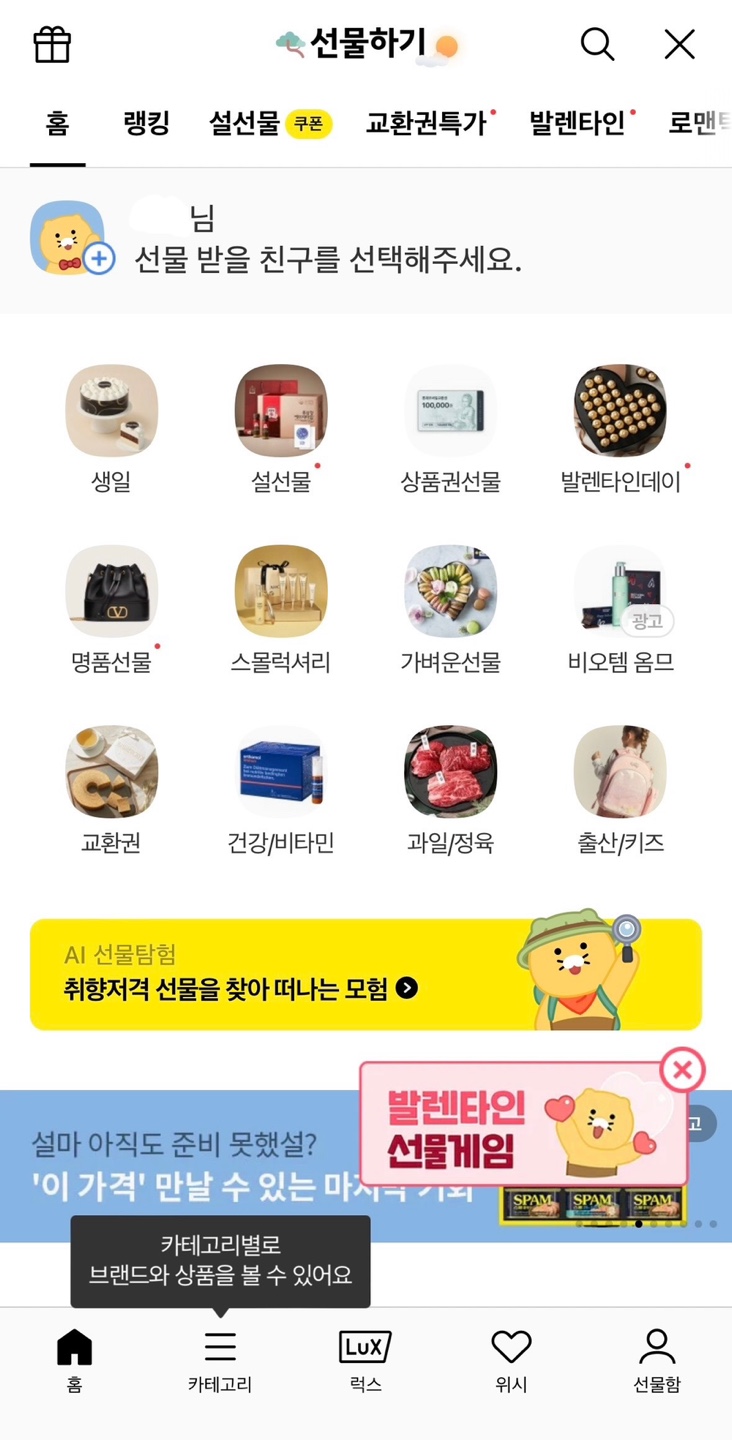Screen dimensions: 732x1440
Task: Select the 생일 gift category icon
Action: coord(111,410)
